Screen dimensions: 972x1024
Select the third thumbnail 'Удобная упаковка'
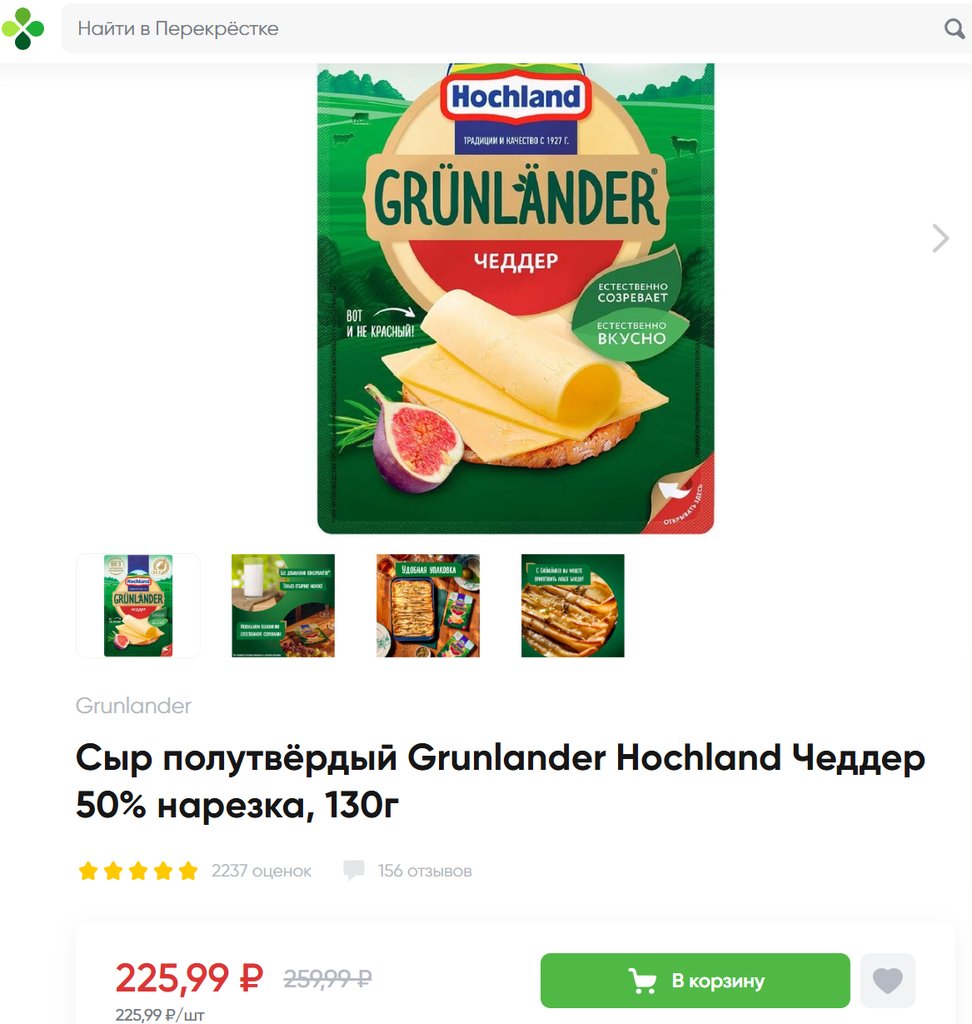point(428,605)
